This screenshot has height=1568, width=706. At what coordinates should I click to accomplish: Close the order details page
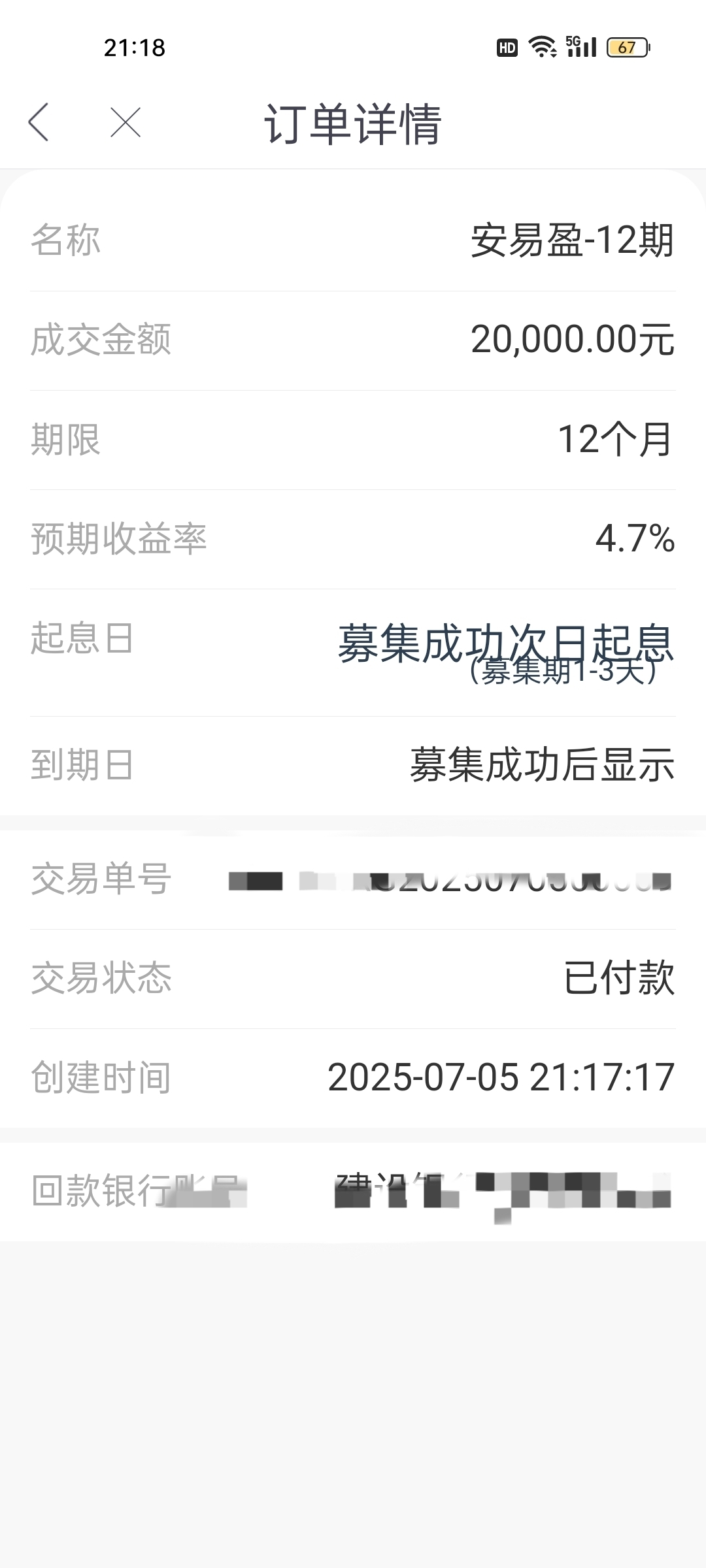pyautogui.click(x=126, y=122)
